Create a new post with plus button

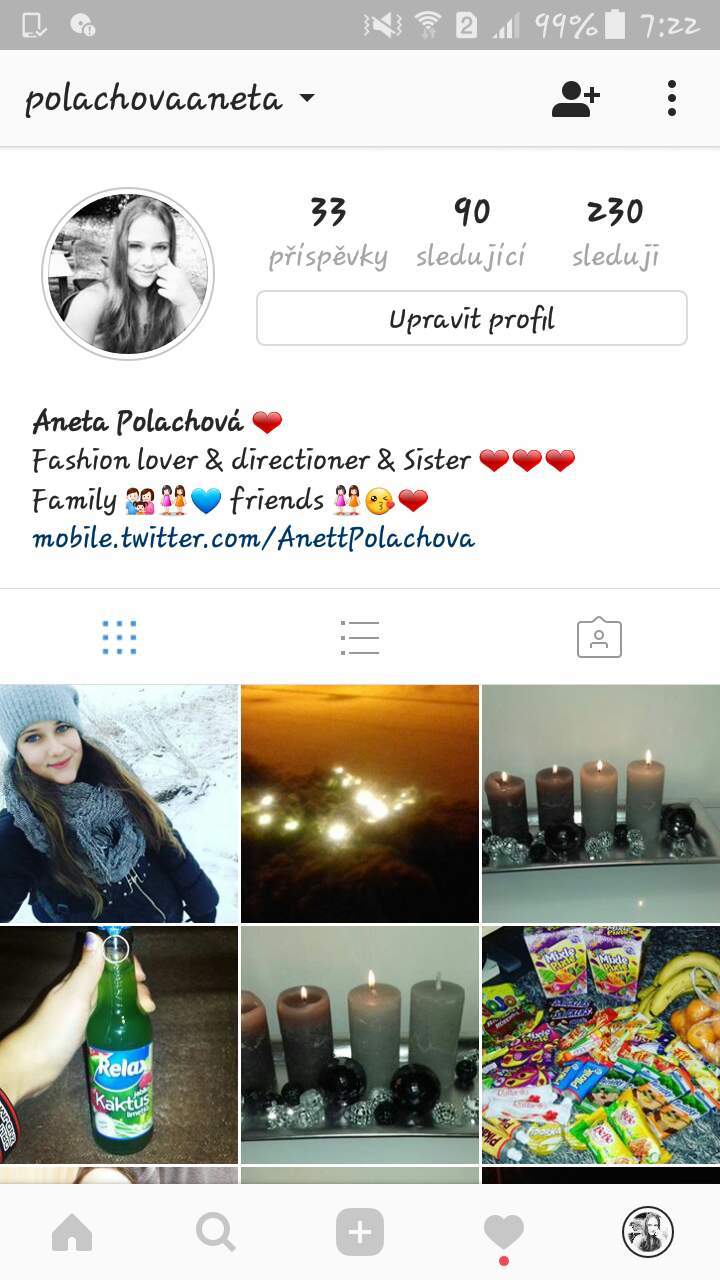(x=360, y=1233)
